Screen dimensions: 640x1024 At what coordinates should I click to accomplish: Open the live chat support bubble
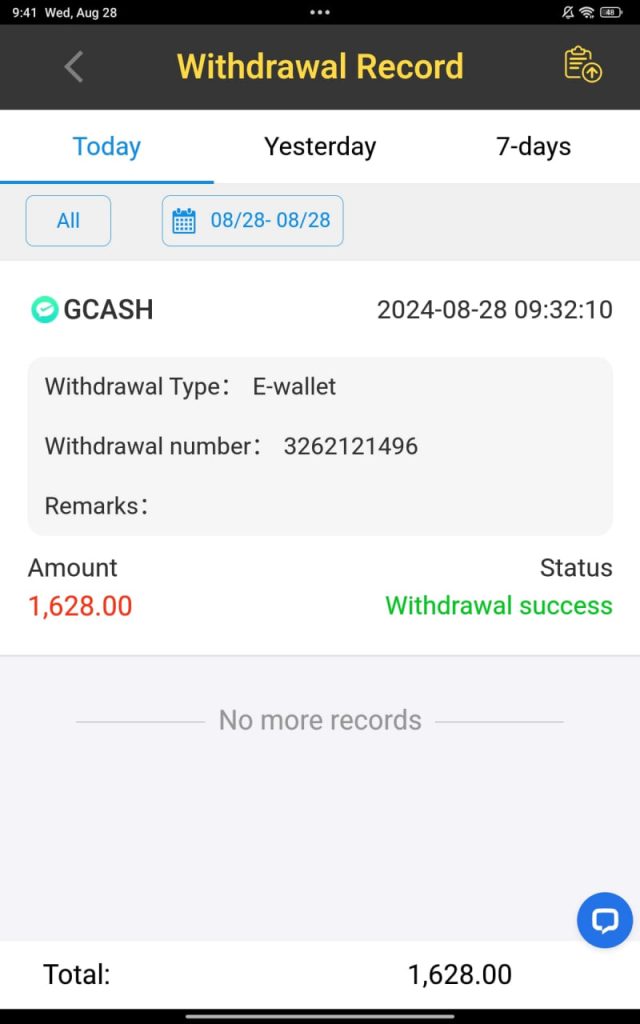[605, 920]
